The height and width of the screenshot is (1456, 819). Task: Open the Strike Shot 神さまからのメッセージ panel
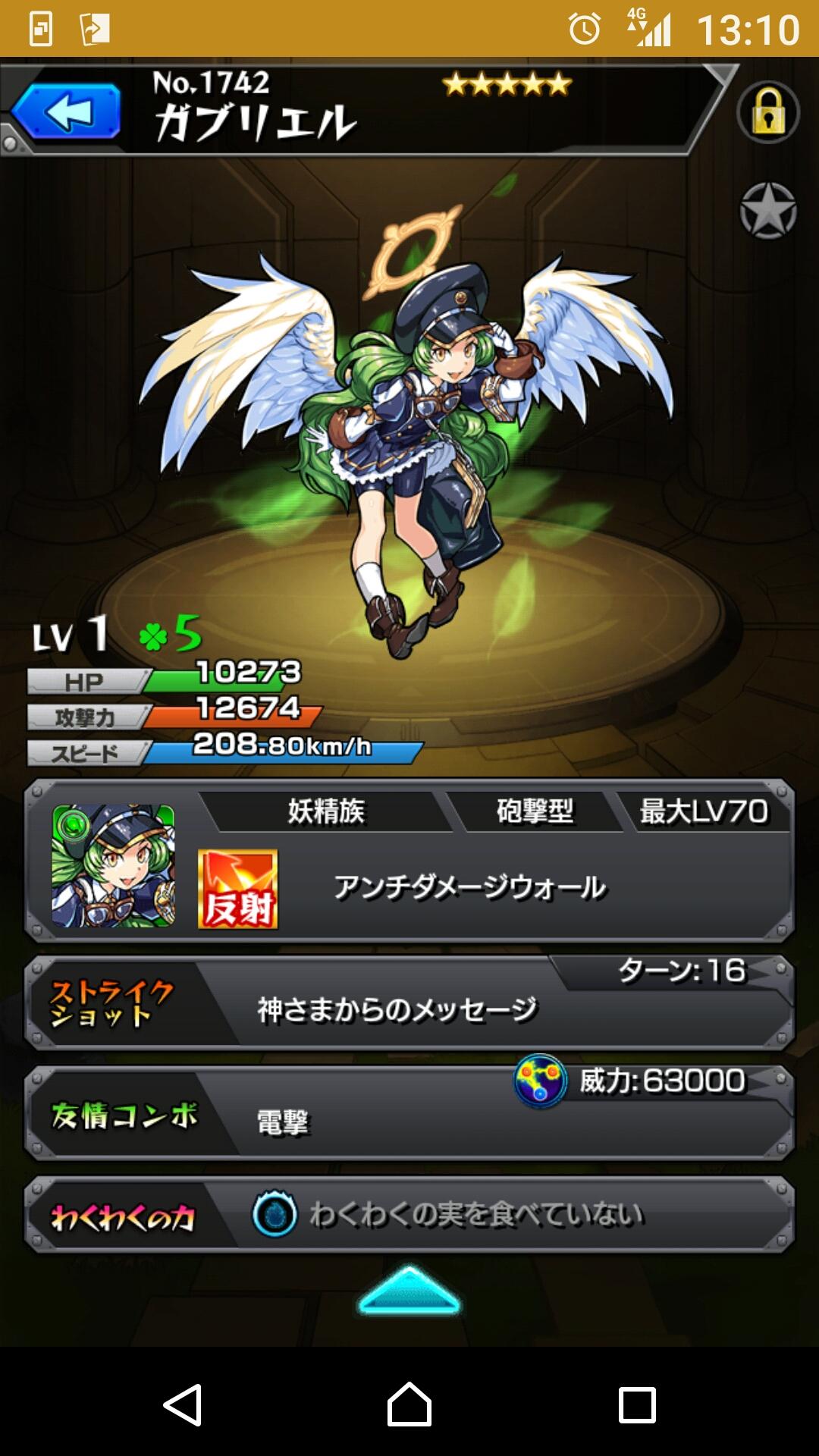(409, 1005)
